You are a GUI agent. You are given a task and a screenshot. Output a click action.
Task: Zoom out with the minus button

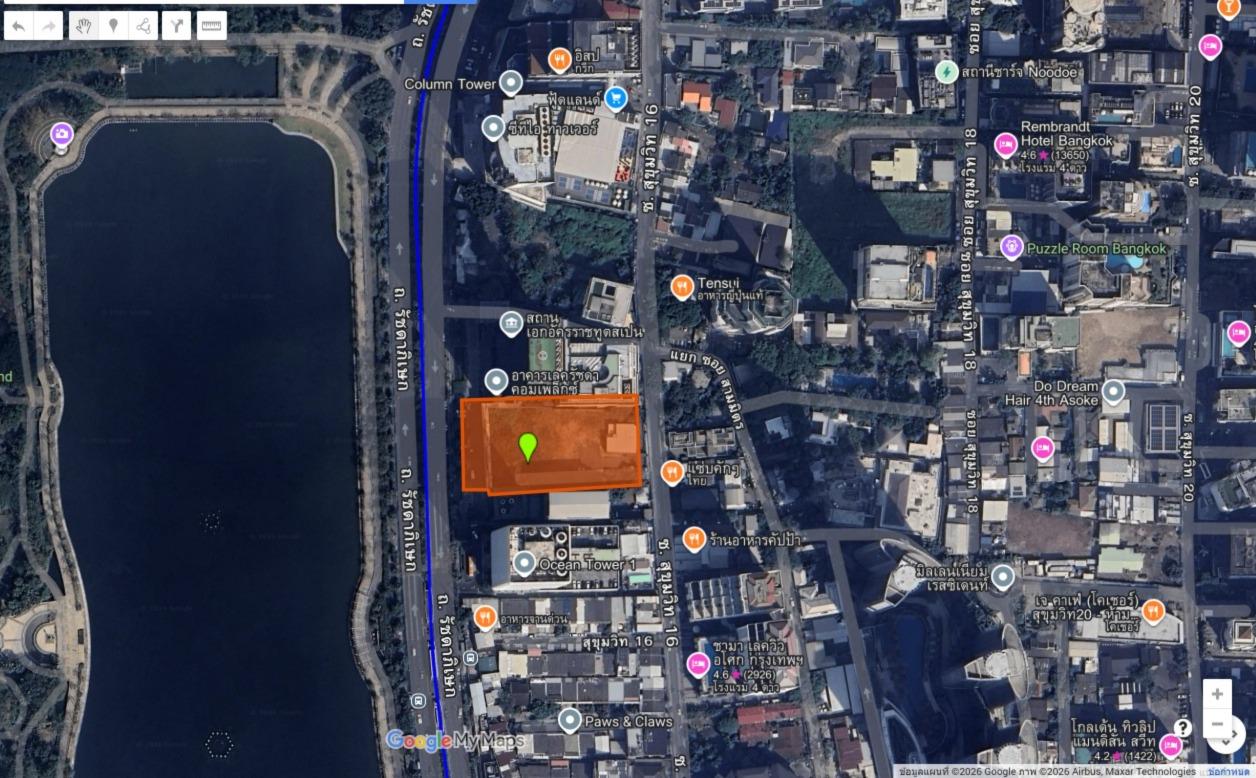1217,723
